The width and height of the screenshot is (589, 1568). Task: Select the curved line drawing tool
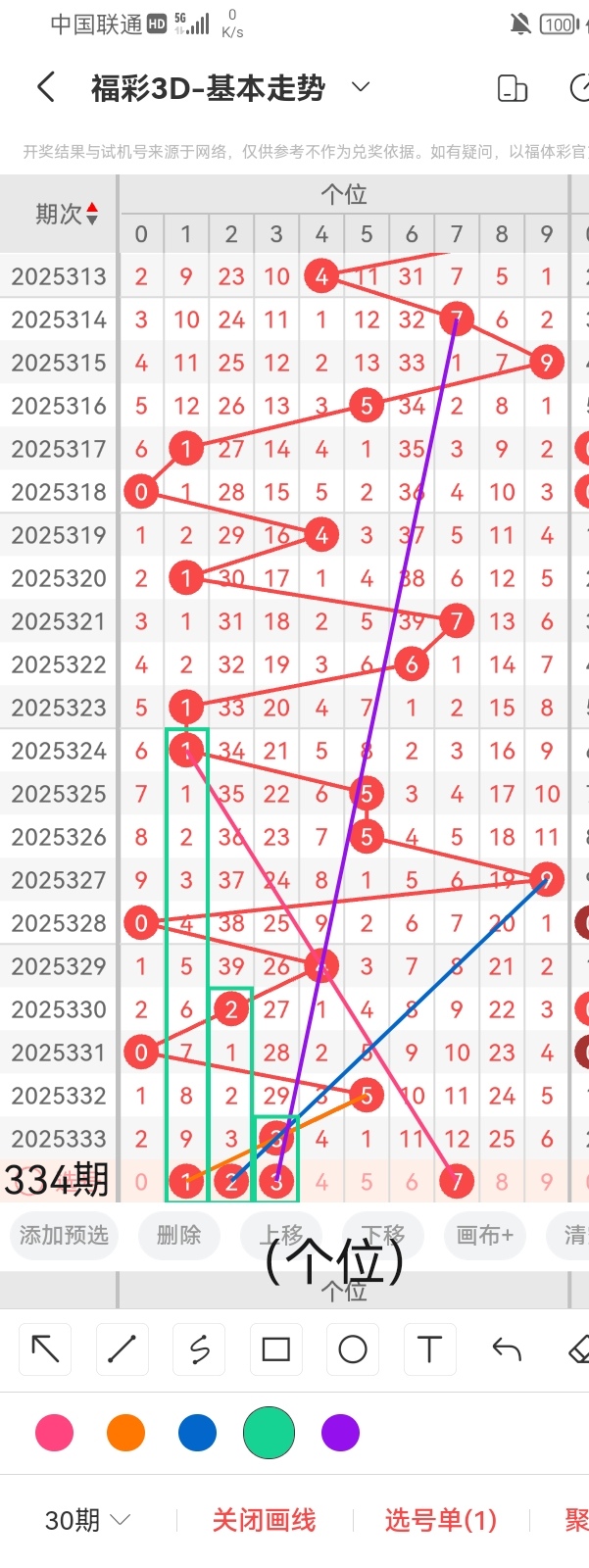tap(199, 1349)
